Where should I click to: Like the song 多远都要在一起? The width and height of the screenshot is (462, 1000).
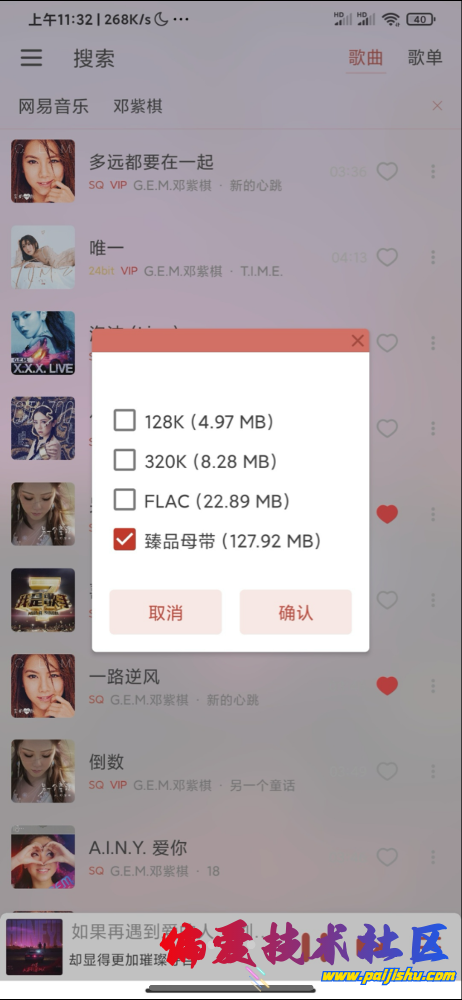387,172
